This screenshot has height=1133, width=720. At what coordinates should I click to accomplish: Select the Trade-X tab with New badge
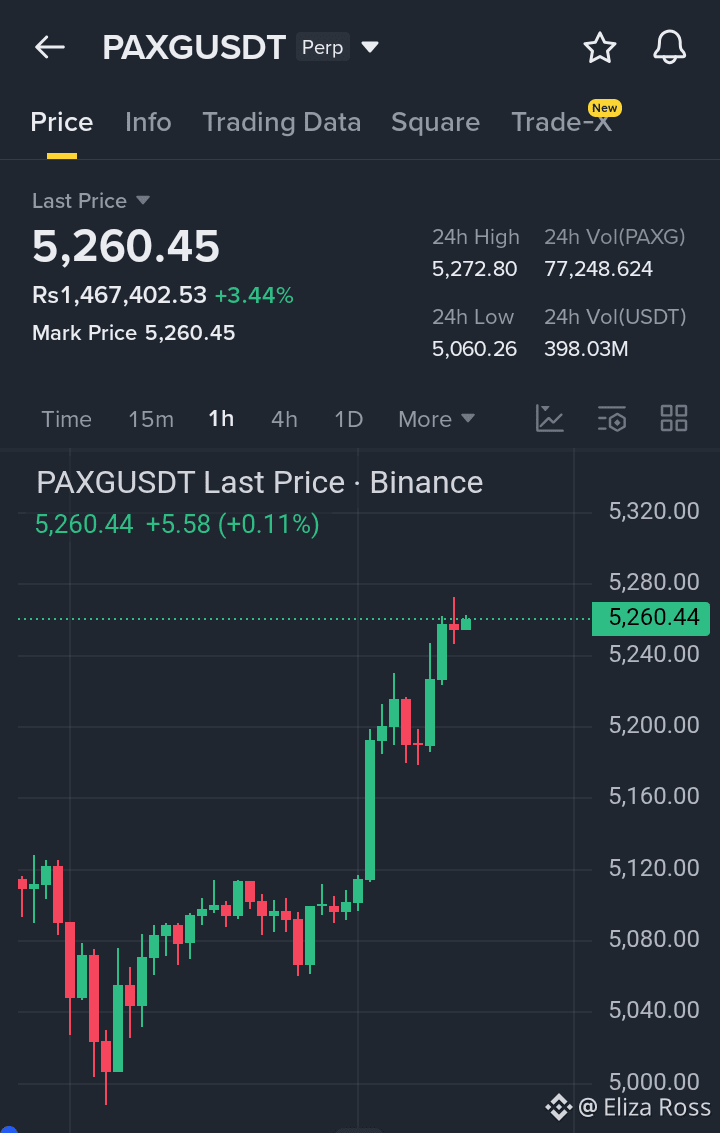pos(562,121)
